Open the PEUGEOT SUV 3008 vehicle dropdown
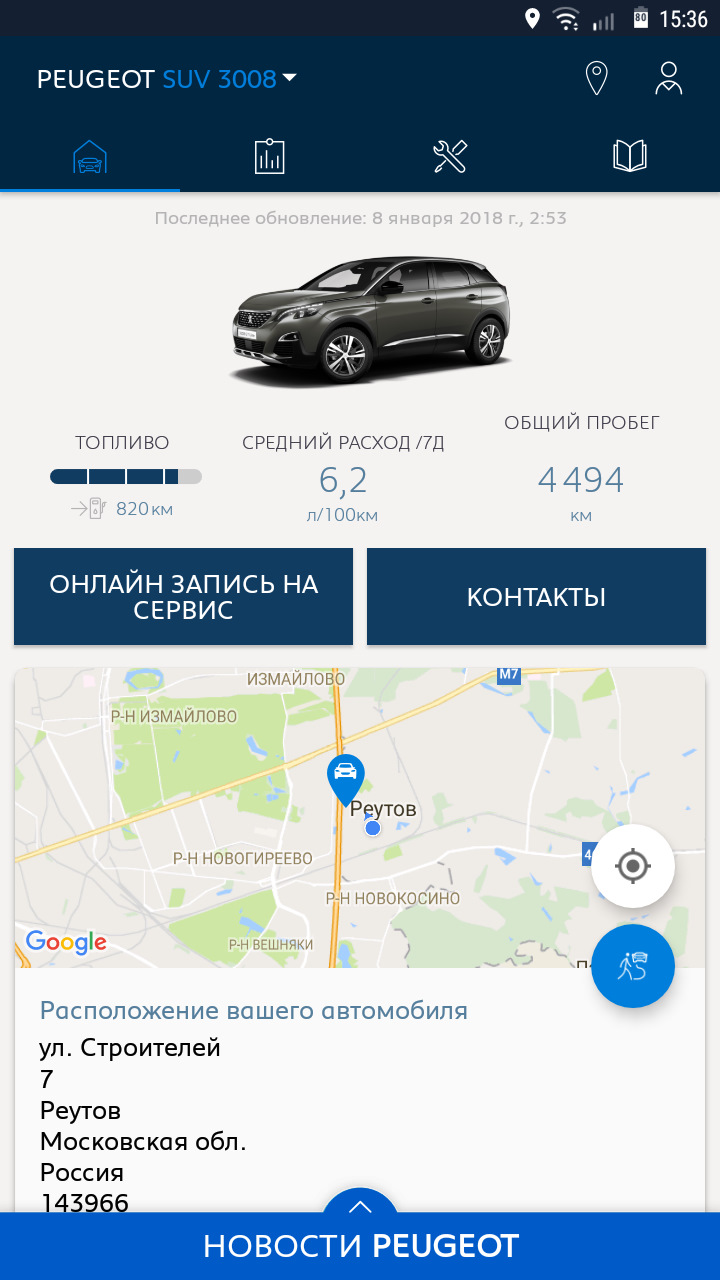 click(x=168, y=79)
